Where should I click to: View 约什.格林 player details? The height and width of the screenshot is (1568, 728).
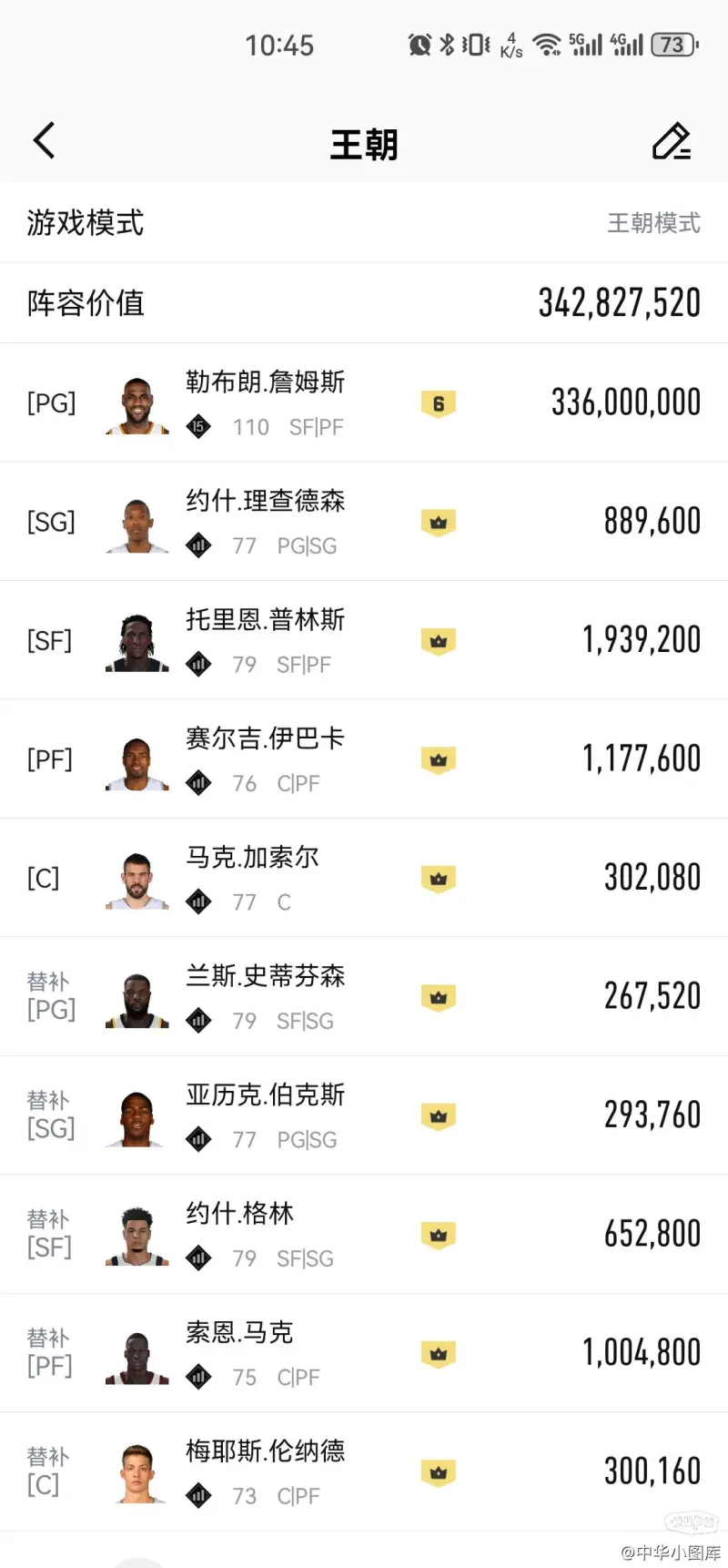[x=364, y=1235]
